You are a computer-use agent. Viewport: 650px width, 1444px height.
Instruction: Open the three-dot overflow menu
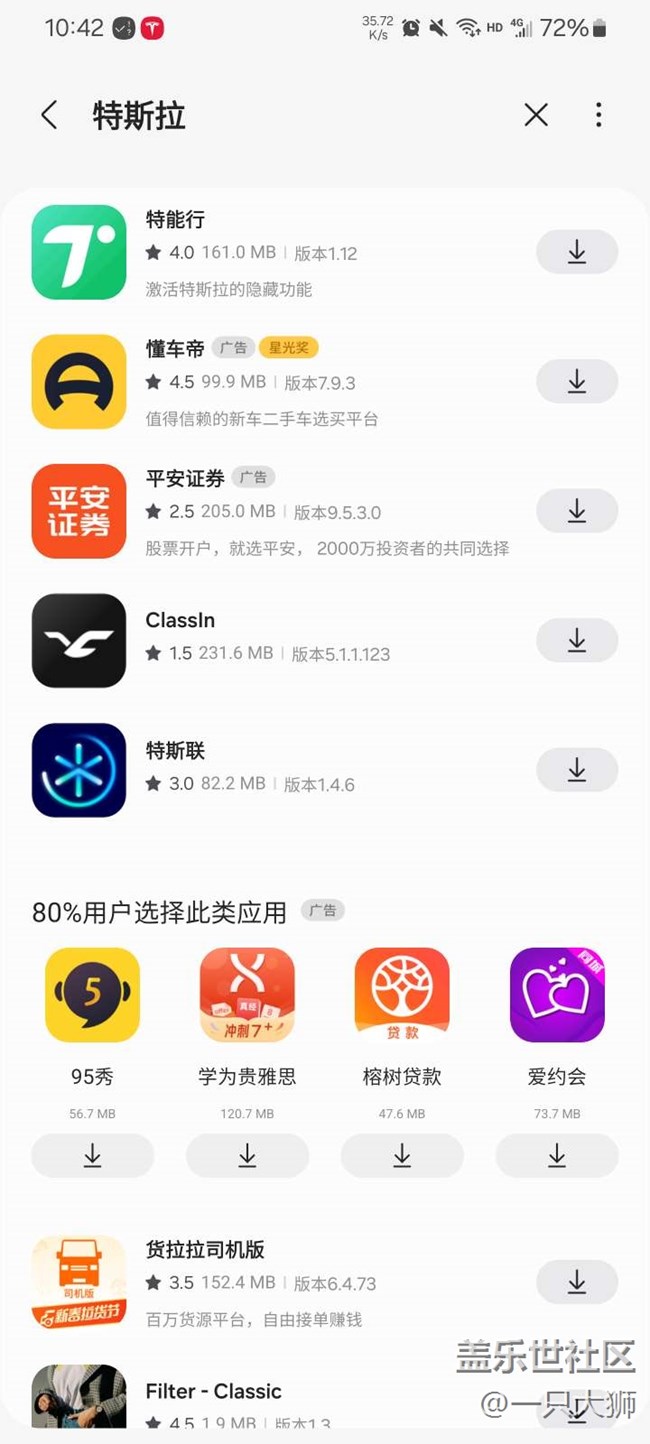(x=598, y=115)
